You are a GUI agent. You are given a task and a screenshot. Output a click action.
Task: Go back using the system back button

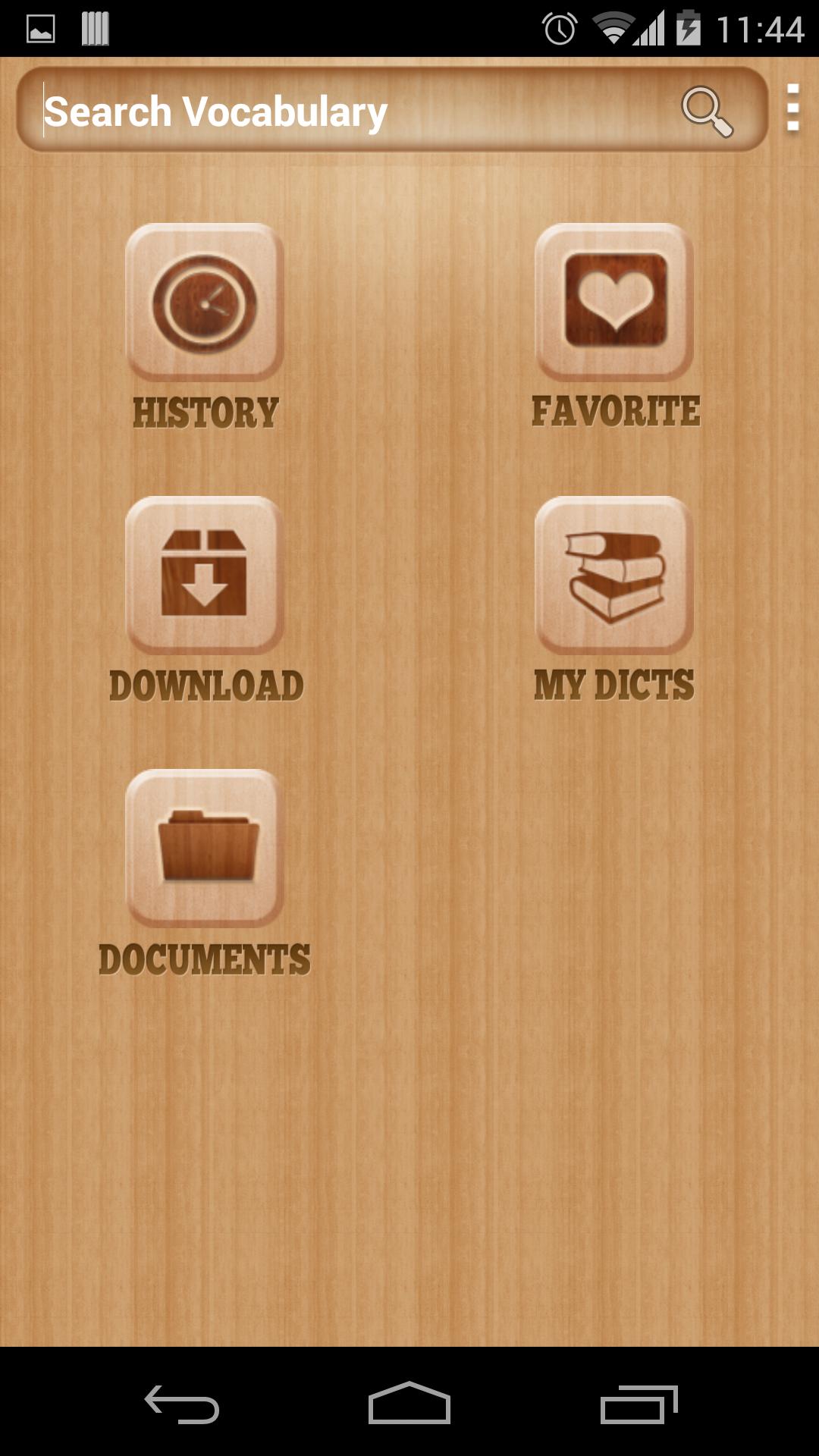(x=182, y=1404)
